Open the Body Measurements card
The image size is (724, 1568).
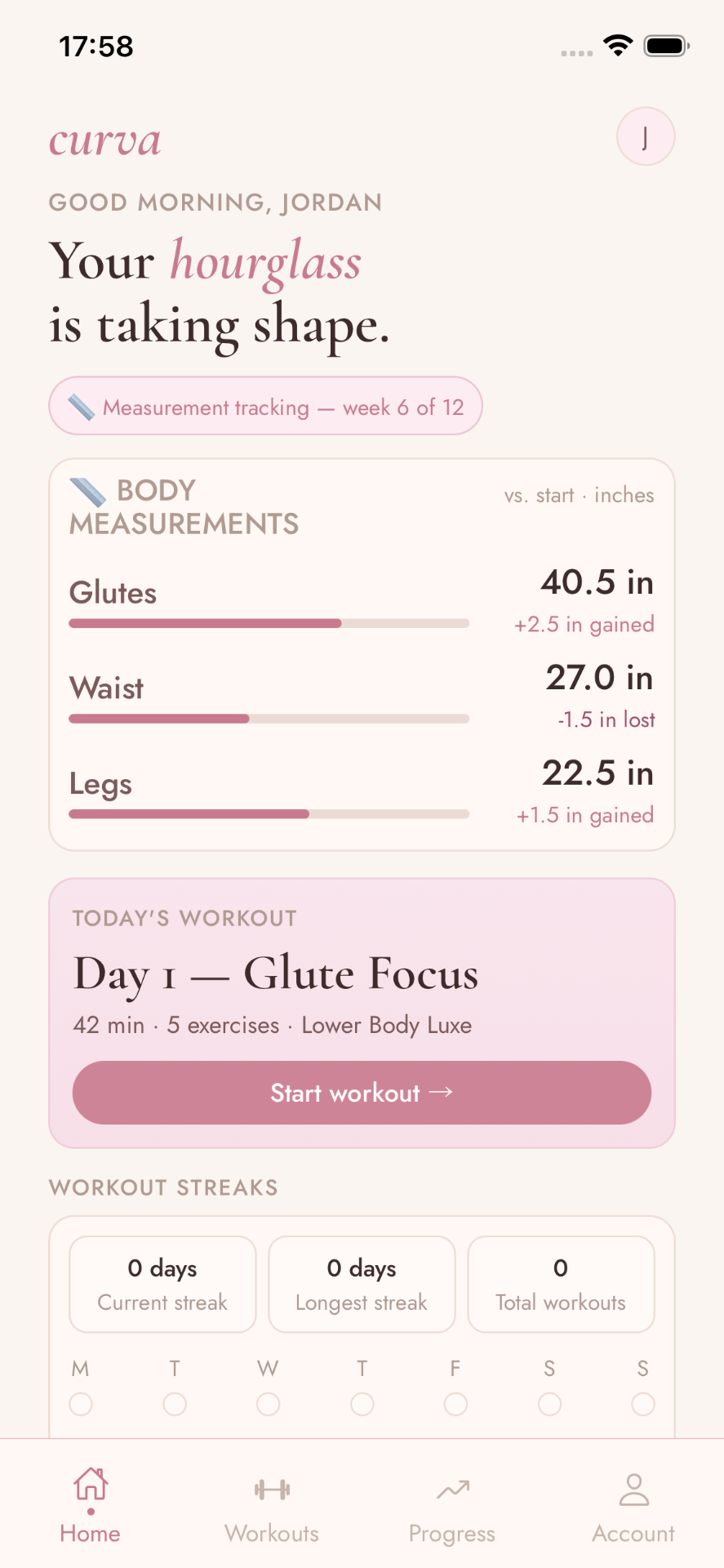coord(362,653)
